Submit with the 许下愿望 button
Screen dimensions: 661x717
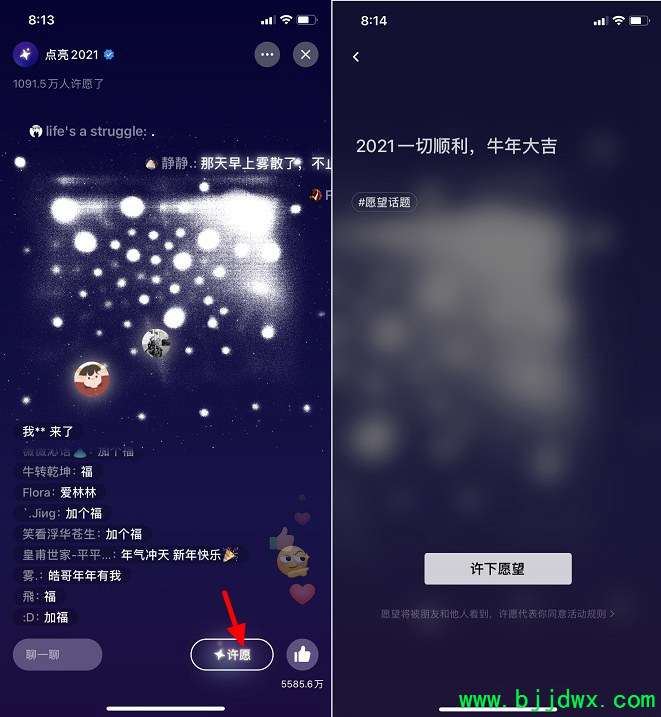point(498,568)
